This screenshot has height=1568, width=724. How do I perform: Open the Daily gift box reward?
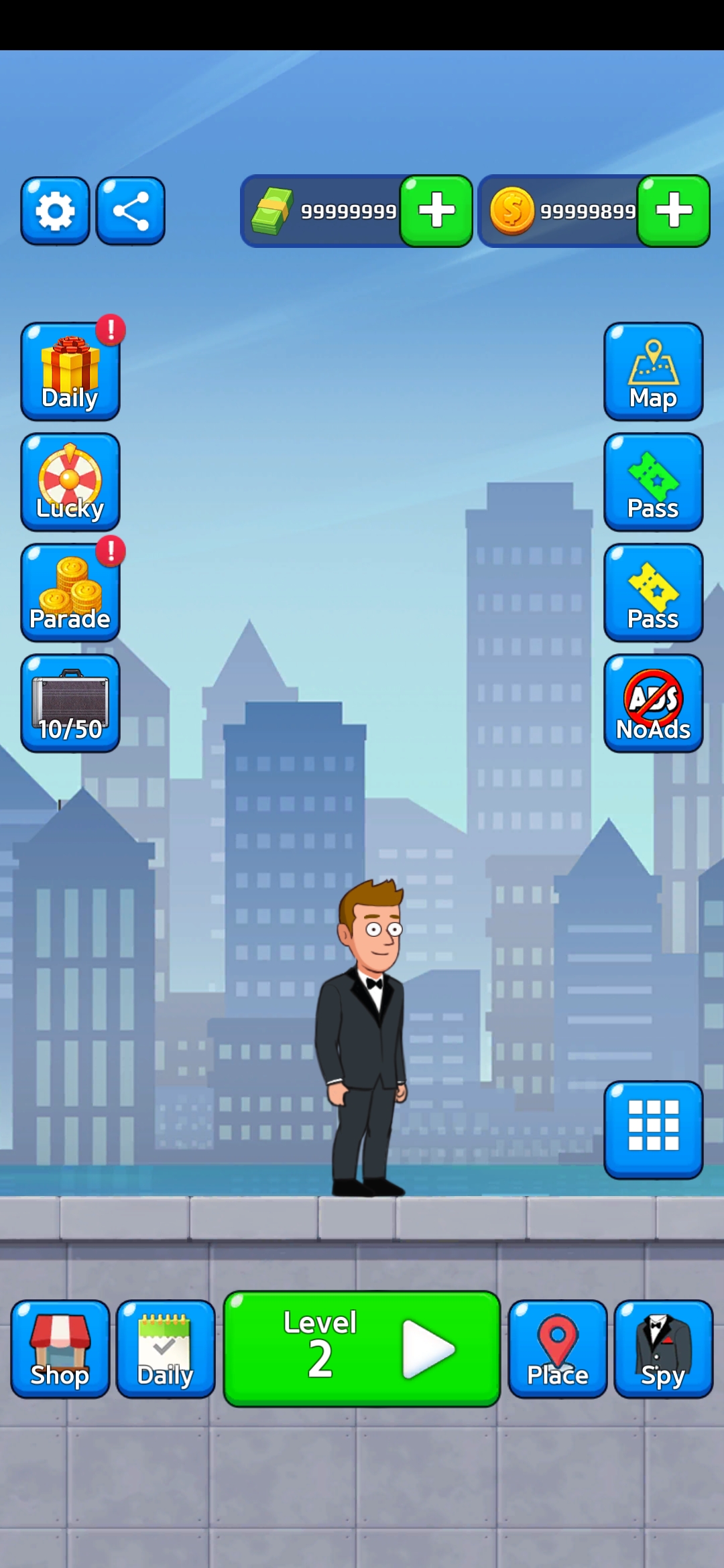70,372
